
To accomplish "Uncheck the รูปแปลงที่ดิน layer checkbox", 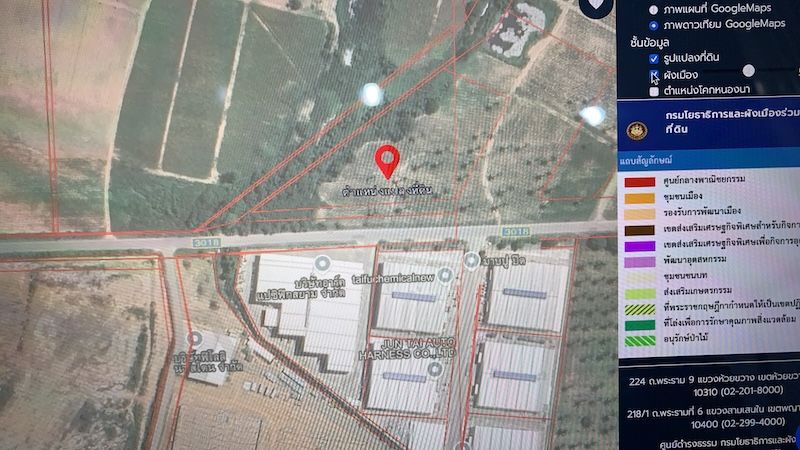I will (654, 59).
